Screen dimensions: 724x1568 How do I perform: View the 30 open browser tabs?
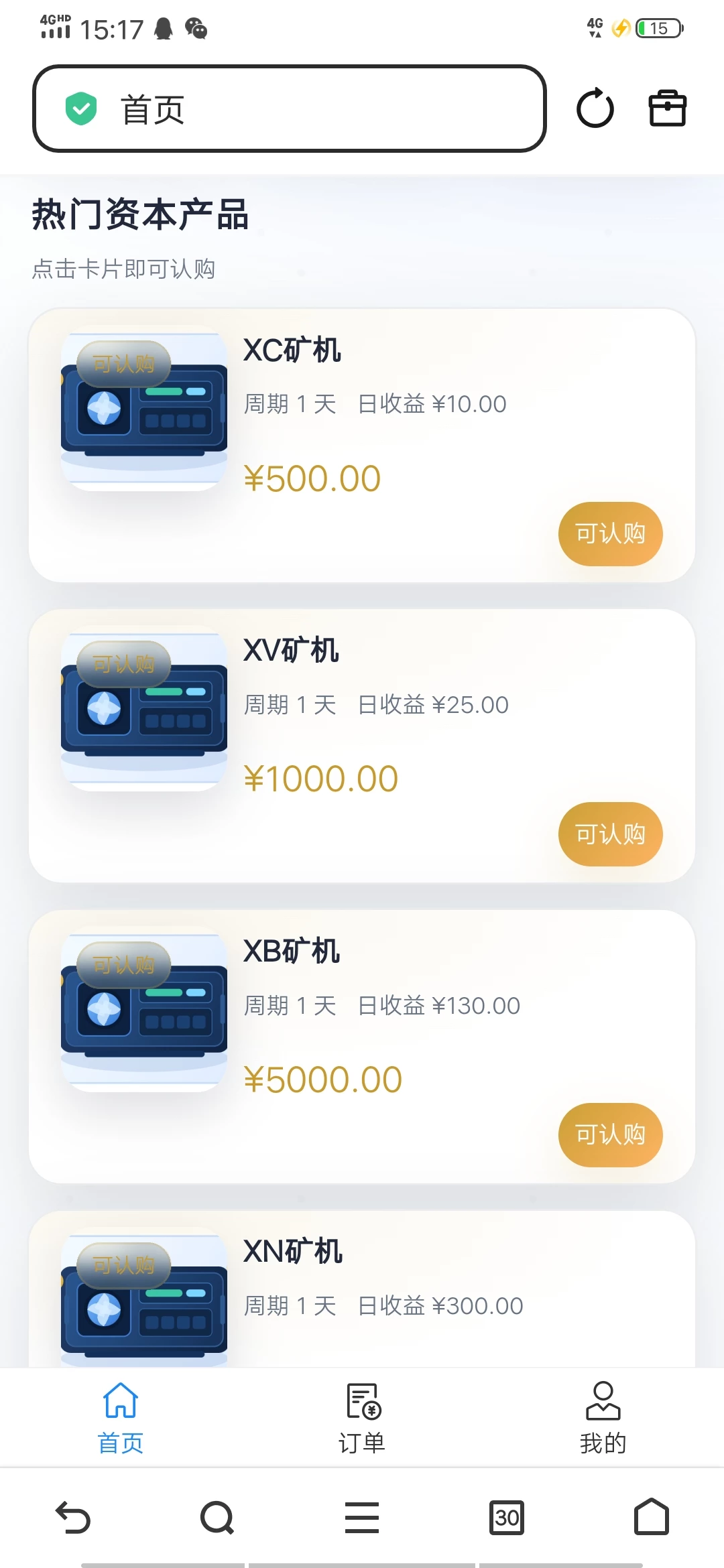pyautogui.click(x=507, y=1518)
